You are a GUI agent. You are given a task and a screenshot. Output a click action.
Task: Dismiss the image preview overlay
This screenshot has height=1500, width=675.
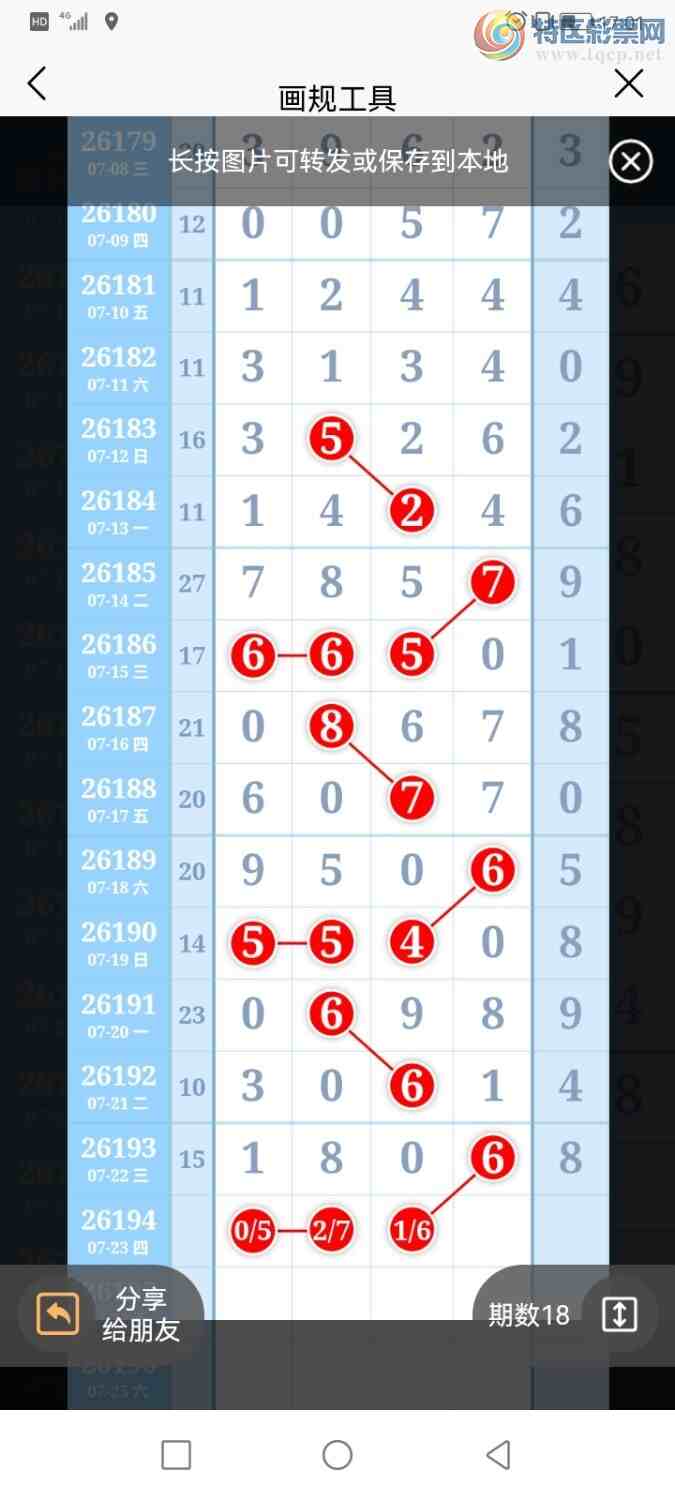[631, 162]
